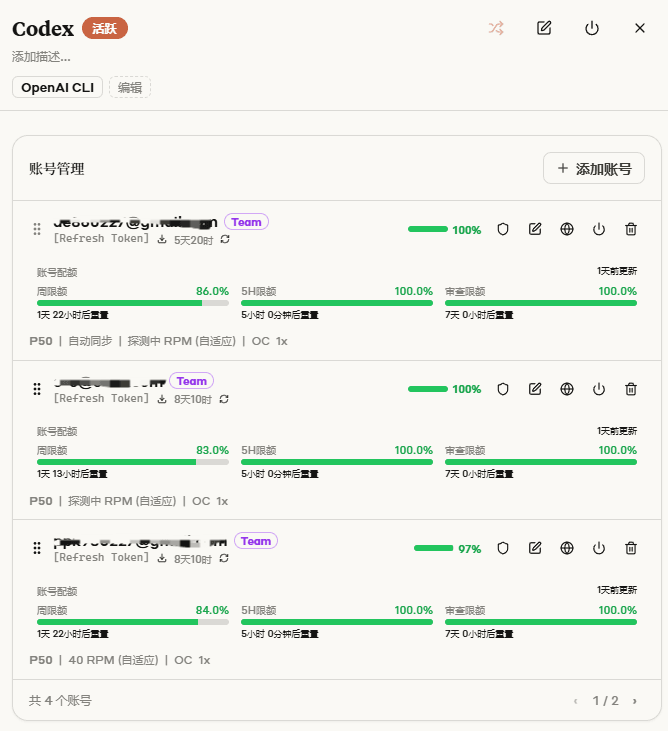Tap the shield icon on the 97% account

[503, 548]
